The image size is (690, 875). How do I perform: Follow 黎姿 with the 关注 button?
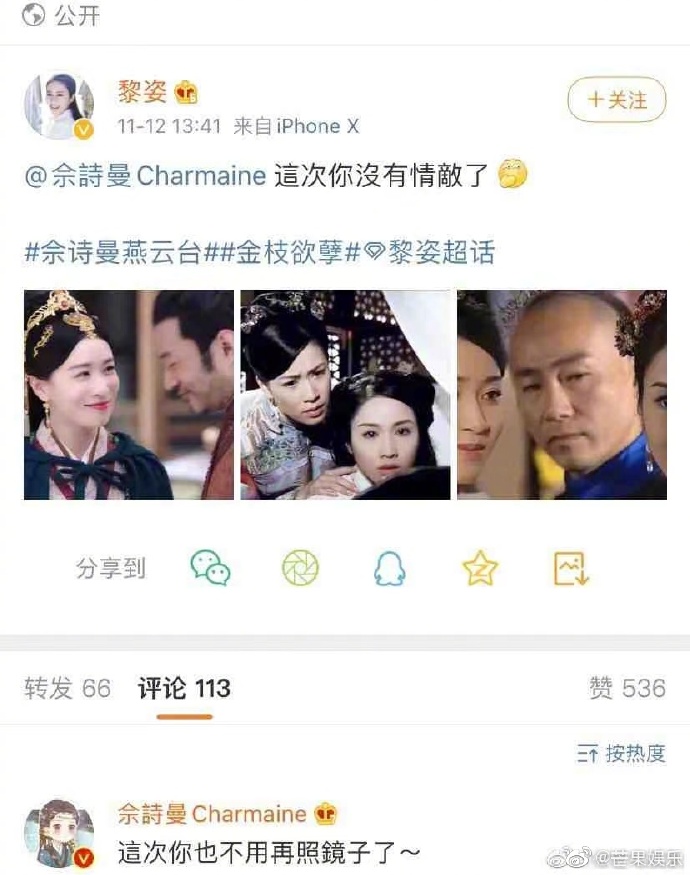616,100
